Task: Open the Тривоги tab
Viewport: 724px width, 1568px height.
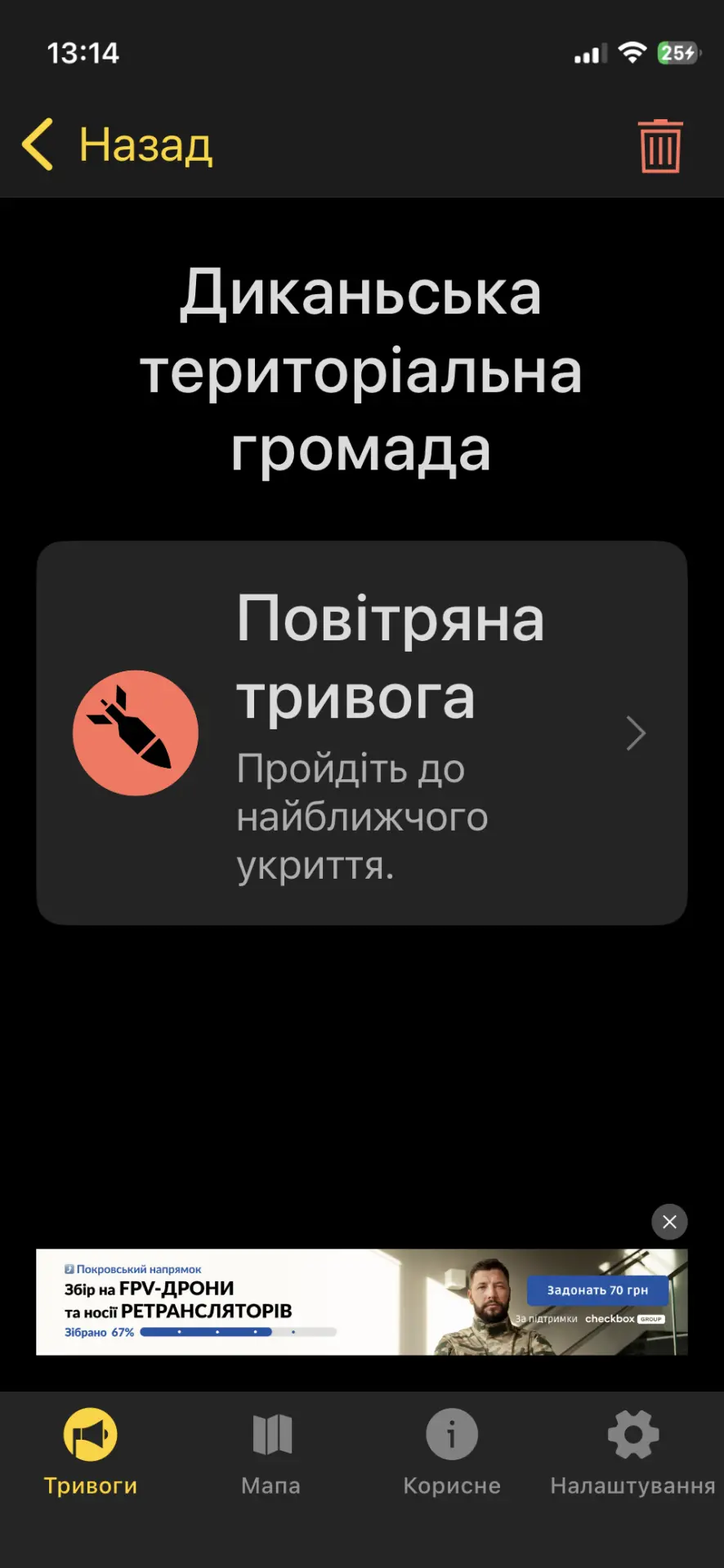Action: (91, 1453)
